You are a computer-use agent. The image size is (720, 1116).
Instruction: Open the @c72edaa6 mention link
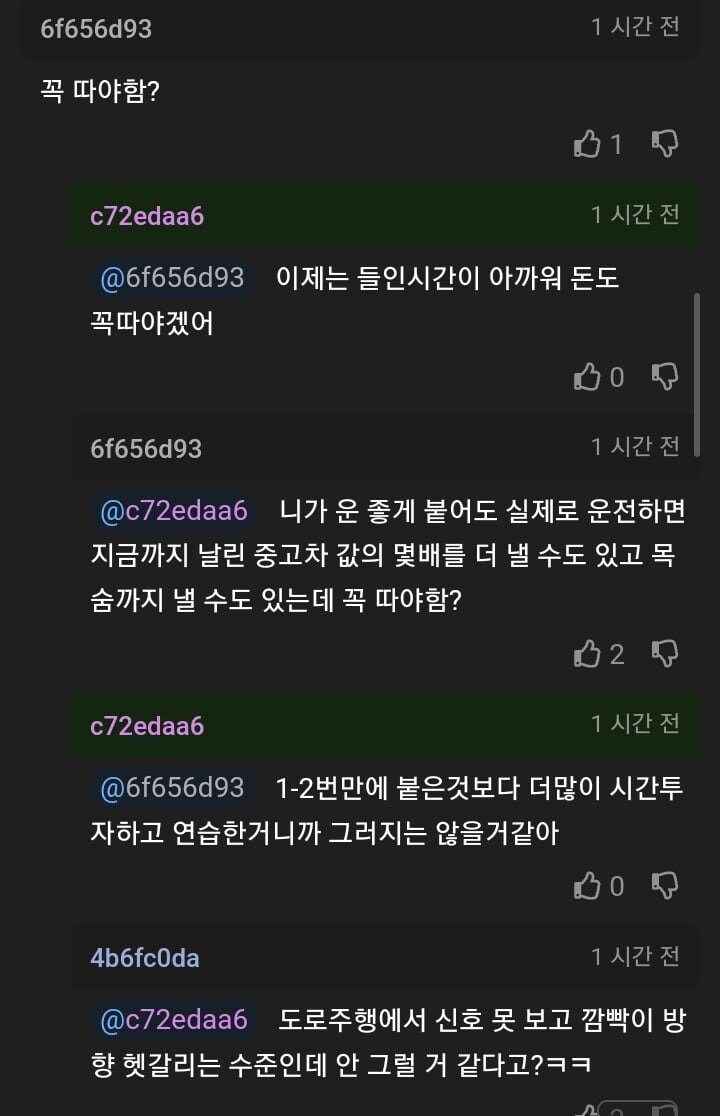(x=172, y=510)
